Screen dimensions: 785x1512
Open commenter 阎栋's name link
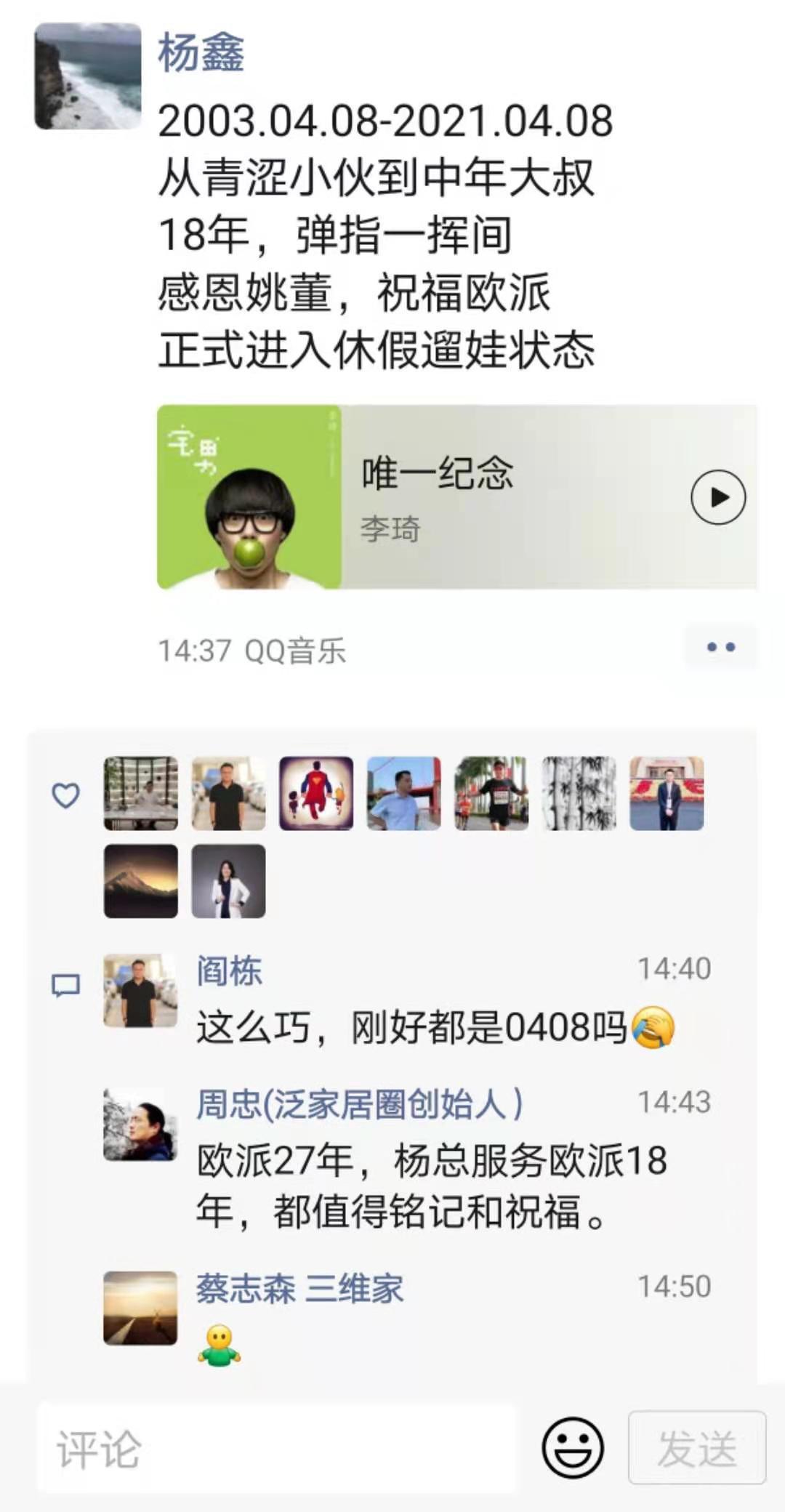[229, 971]
